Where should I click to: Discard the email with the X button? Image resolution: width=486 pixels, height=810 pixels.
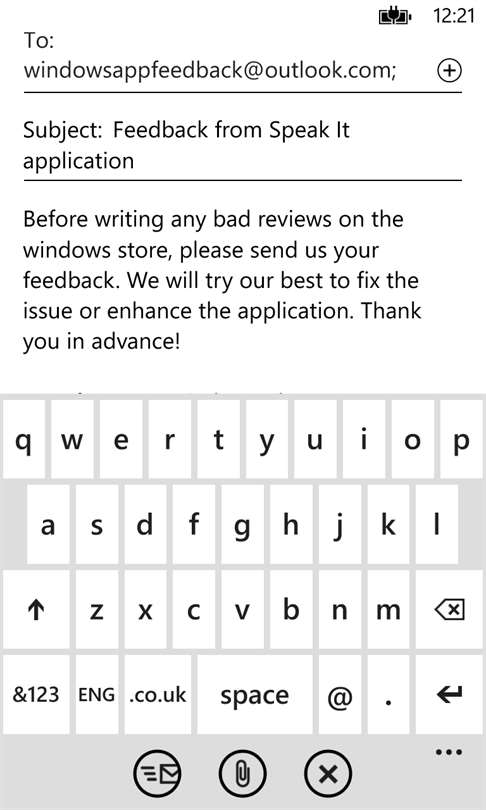point(328,773)
